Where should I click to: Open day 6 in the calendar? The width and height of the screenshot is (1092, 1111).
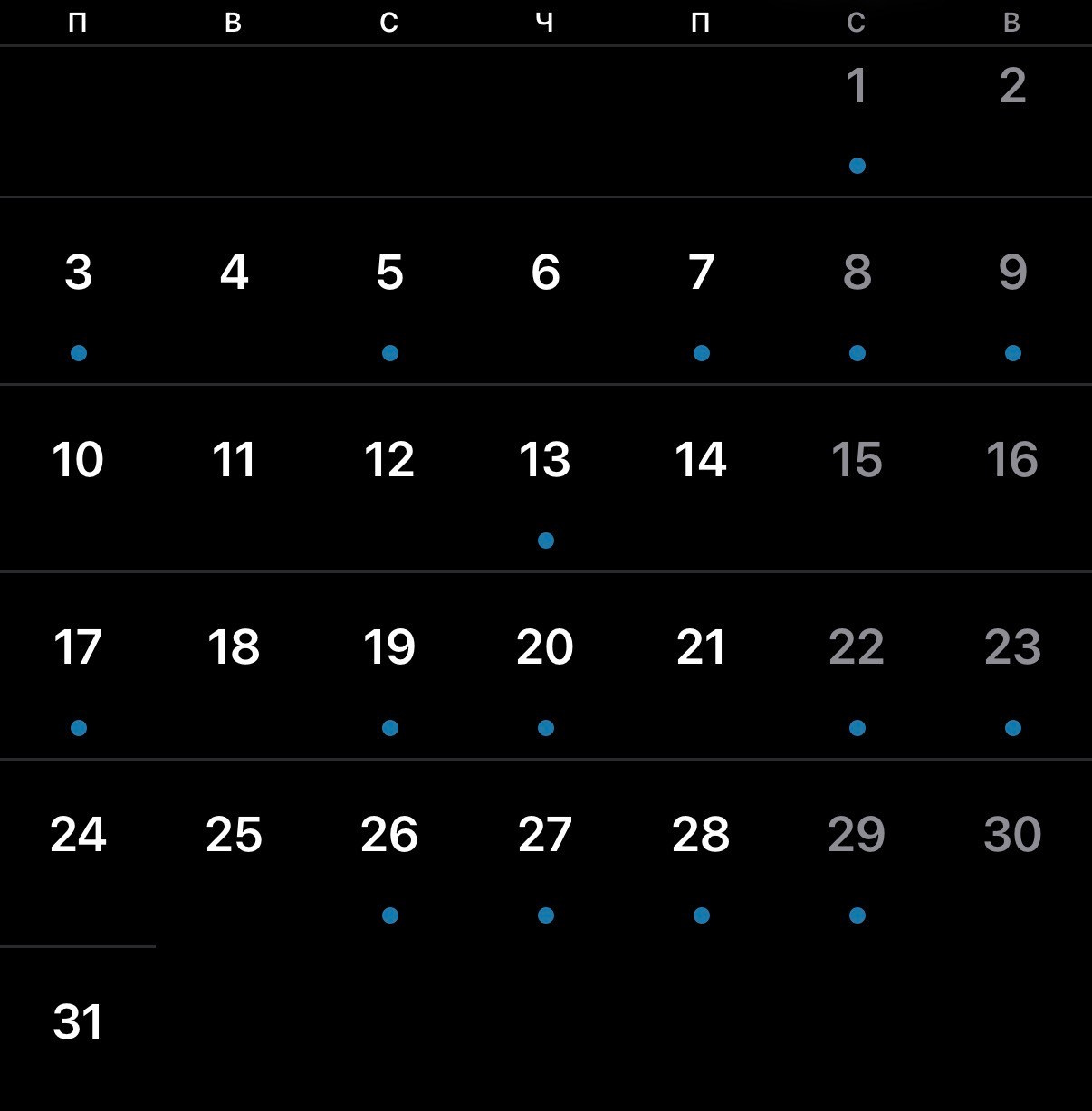[x=545, y=273]
